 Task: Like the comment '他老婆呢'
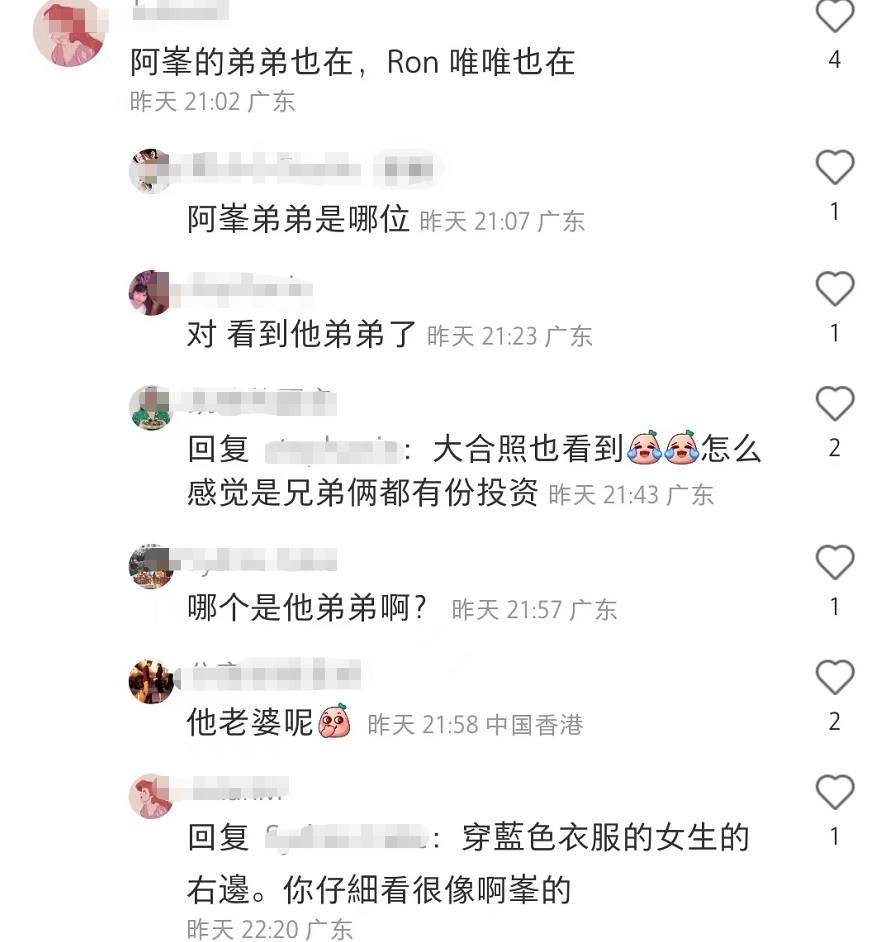pos(835,678)
